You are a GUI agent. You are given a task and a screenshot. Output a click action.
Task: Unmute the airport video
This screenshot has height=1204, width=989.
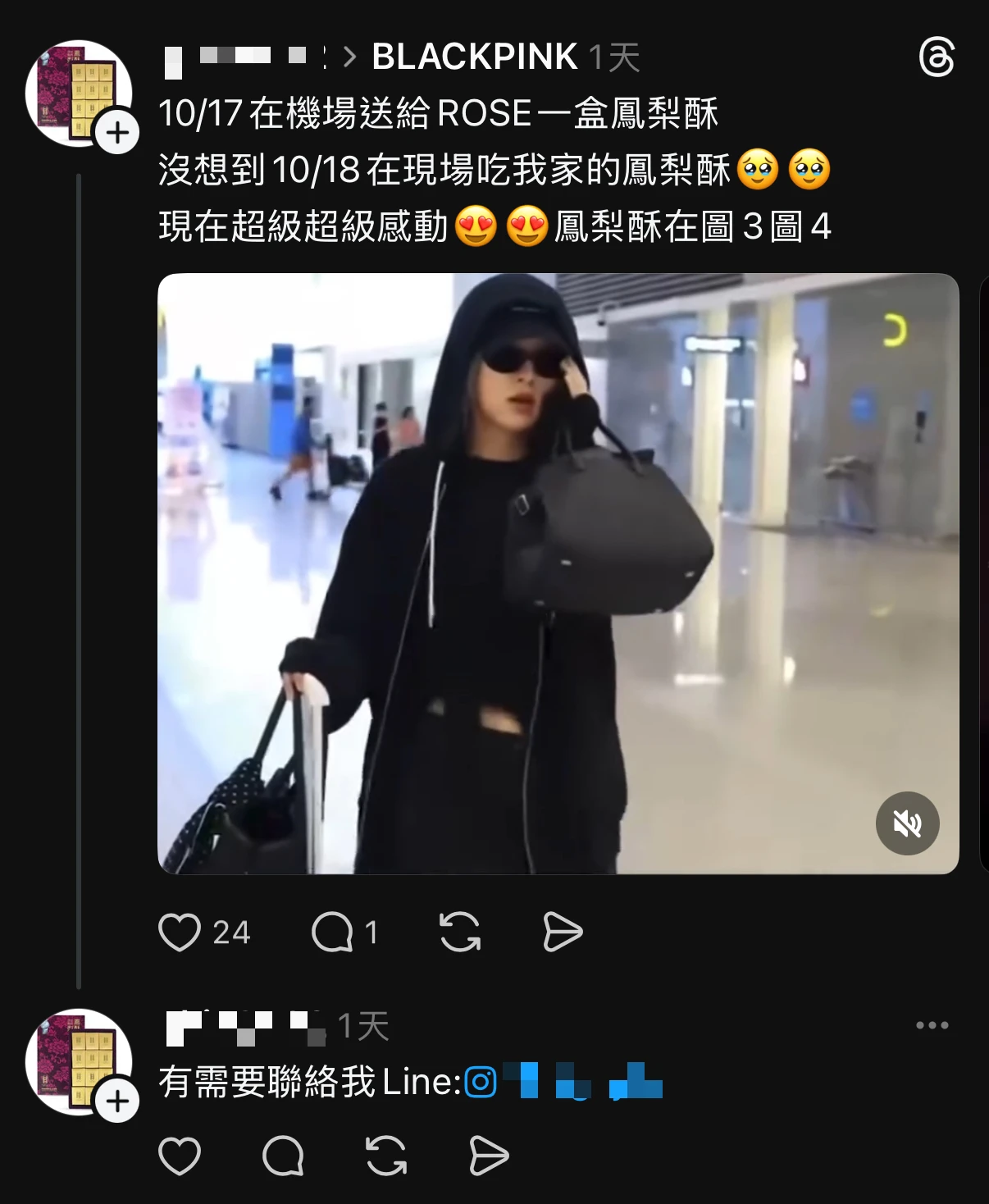point(907,823)
